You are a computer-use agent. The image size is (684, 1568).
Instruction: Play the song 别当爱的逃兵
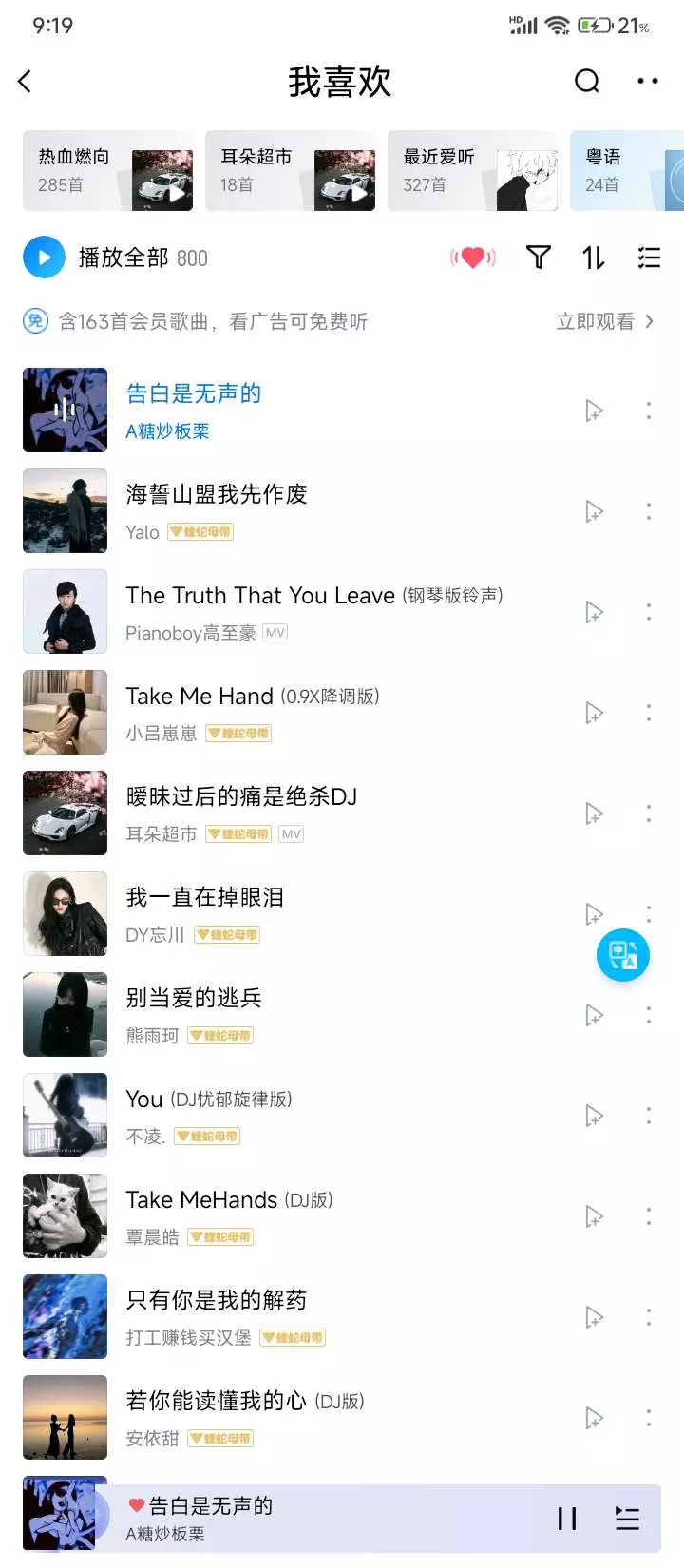pos(194,999)
